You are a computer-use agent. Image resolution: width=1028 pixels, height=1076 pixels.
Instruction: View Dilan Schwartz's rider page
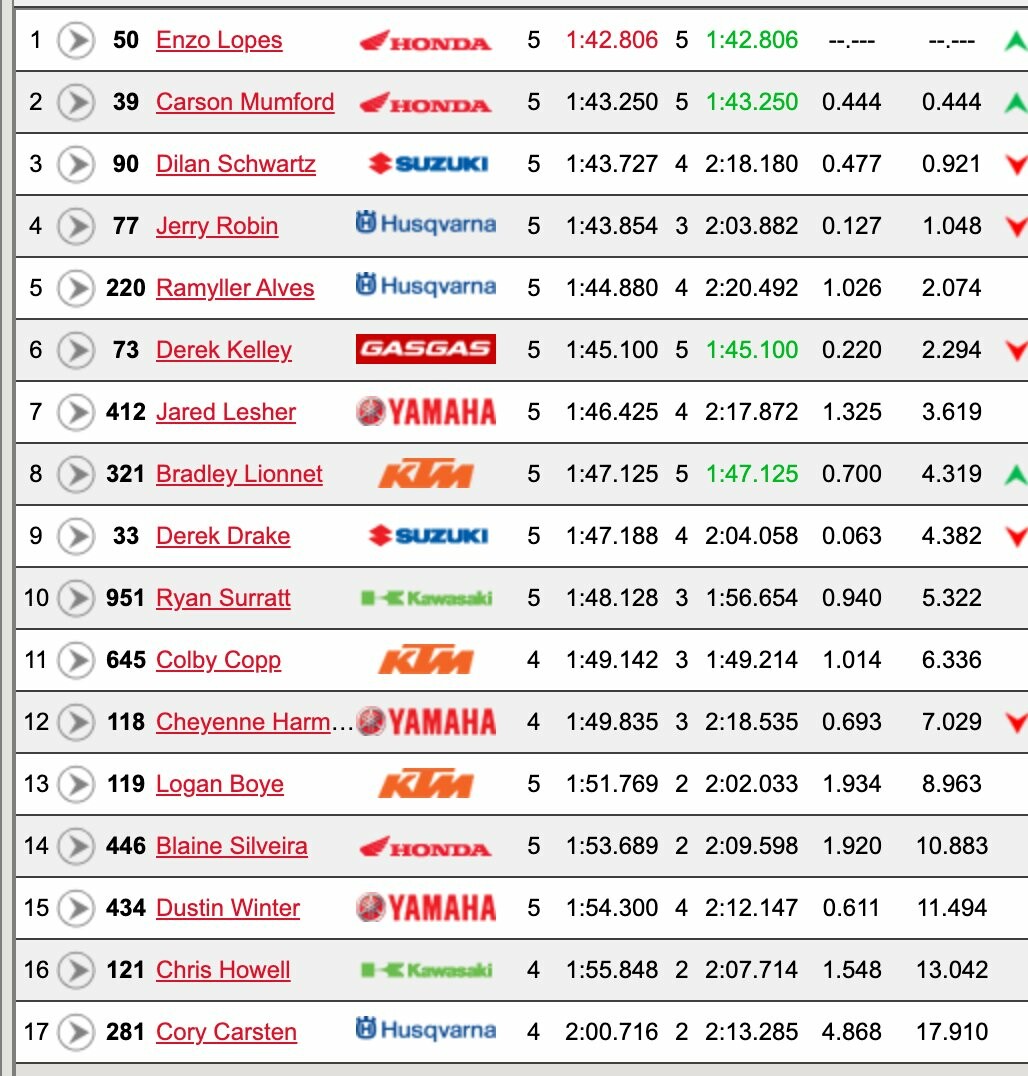tap(236, 165)
